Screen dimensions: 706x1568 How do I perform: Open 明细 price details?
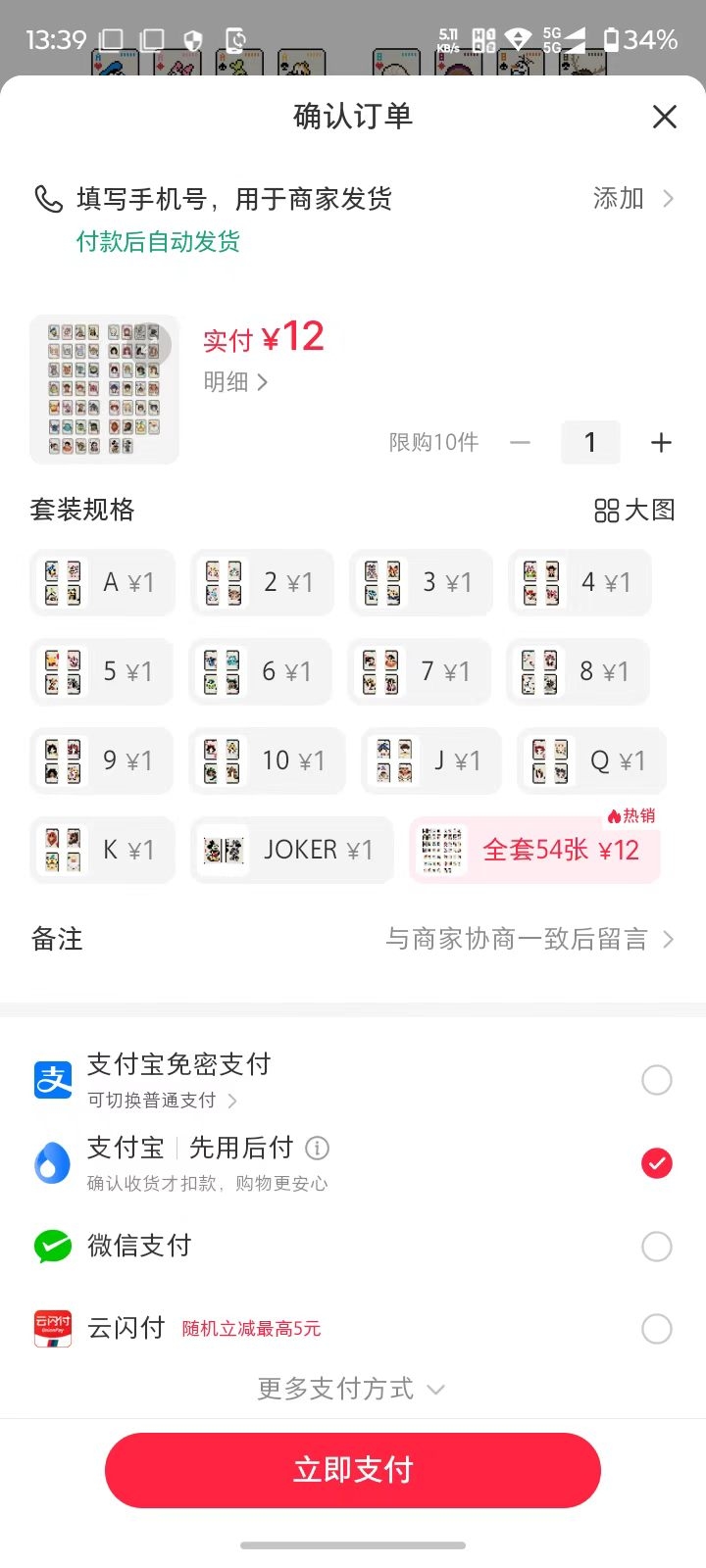pos(235,382)
